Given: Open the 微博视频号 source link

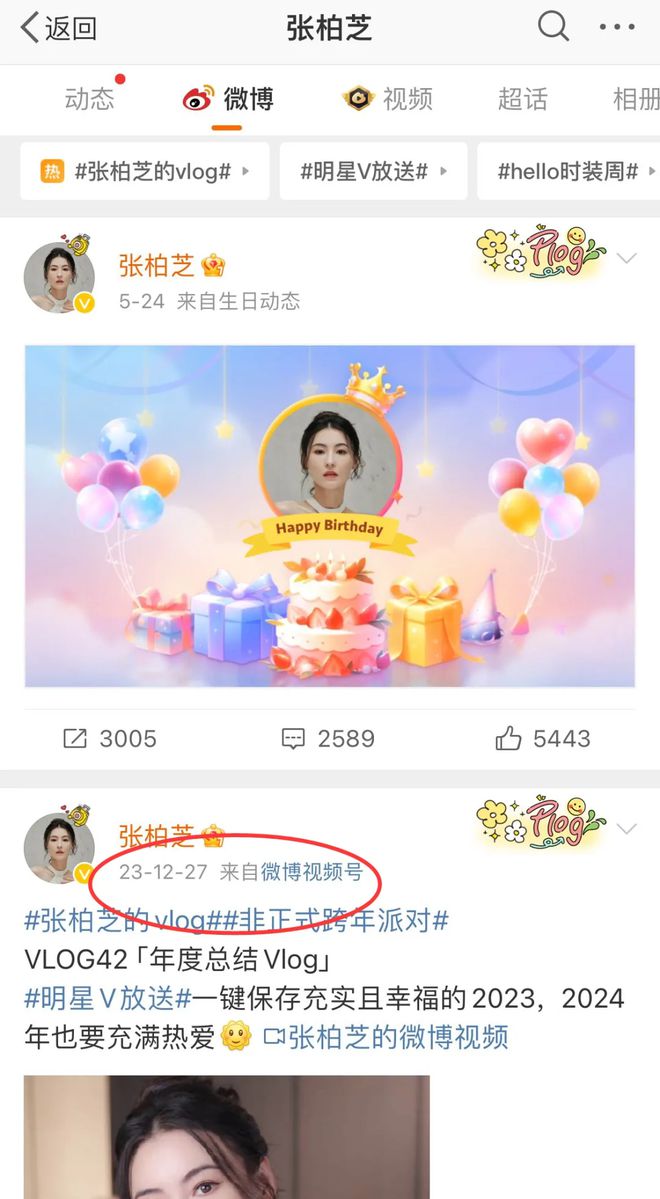Looking at the screenshot, I should pos(311,872).
